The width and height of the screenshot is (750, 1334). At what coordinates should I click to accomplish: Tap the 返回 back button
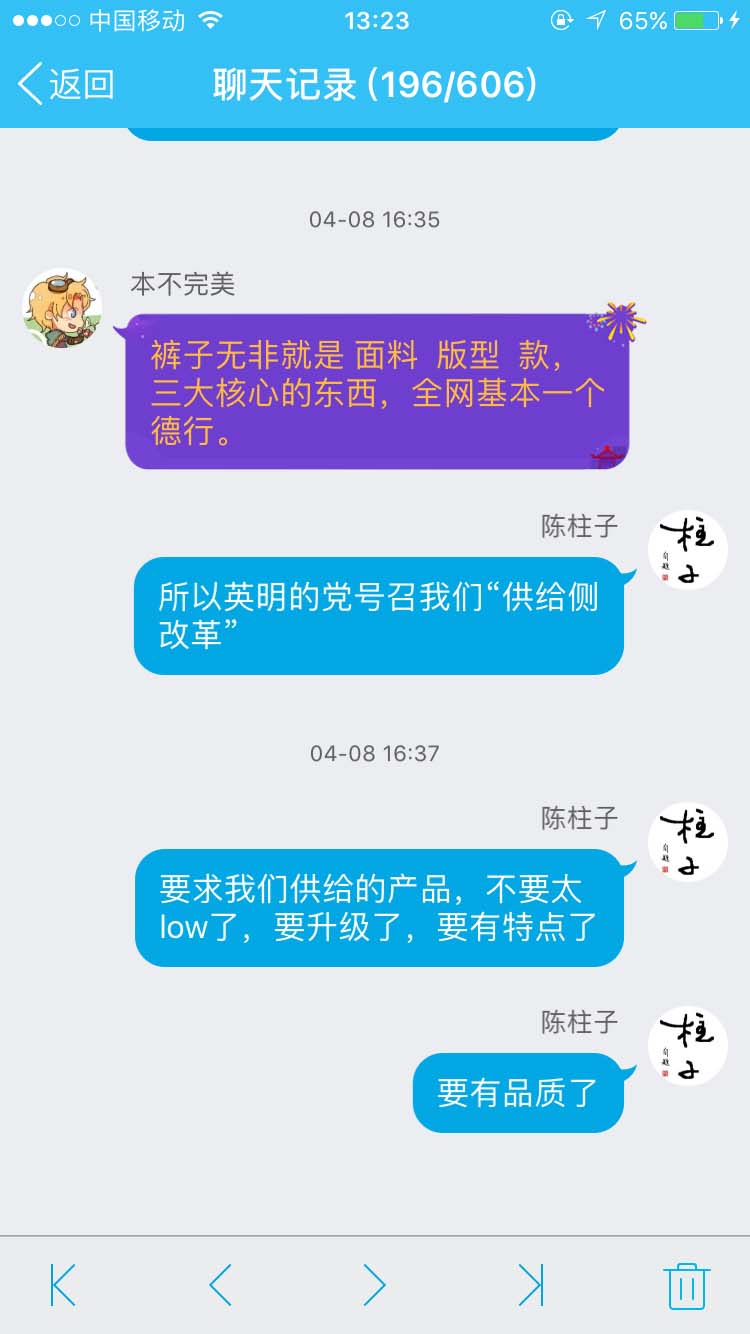65,86
